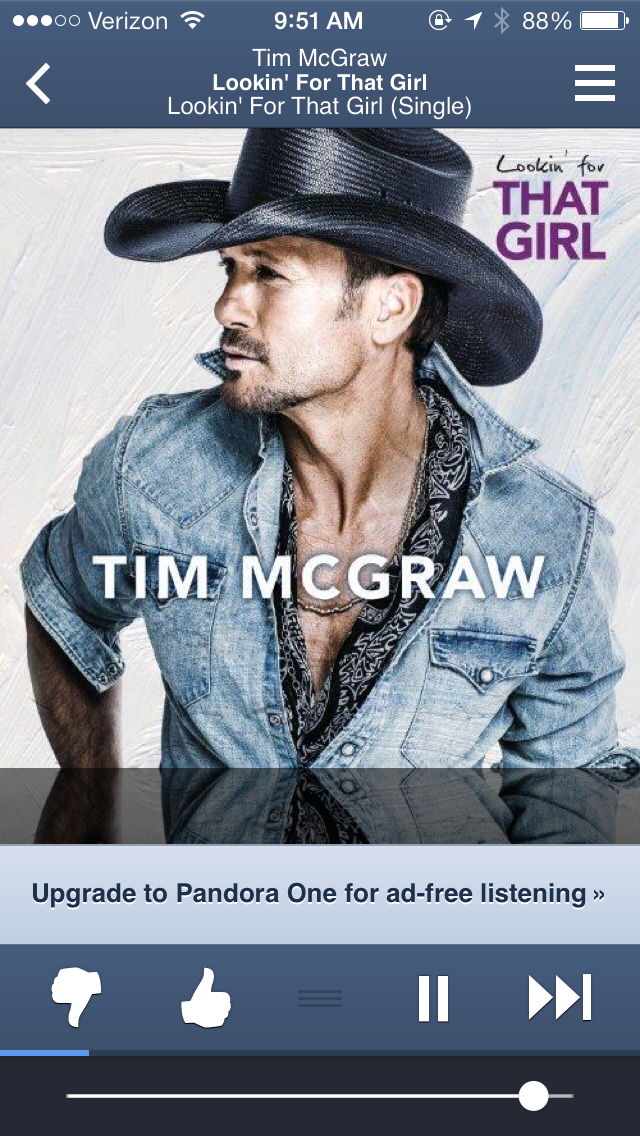Screen dimensions: 640x1136
Task: Go back using the top-left arrow
Action: [x=38, y=84]
